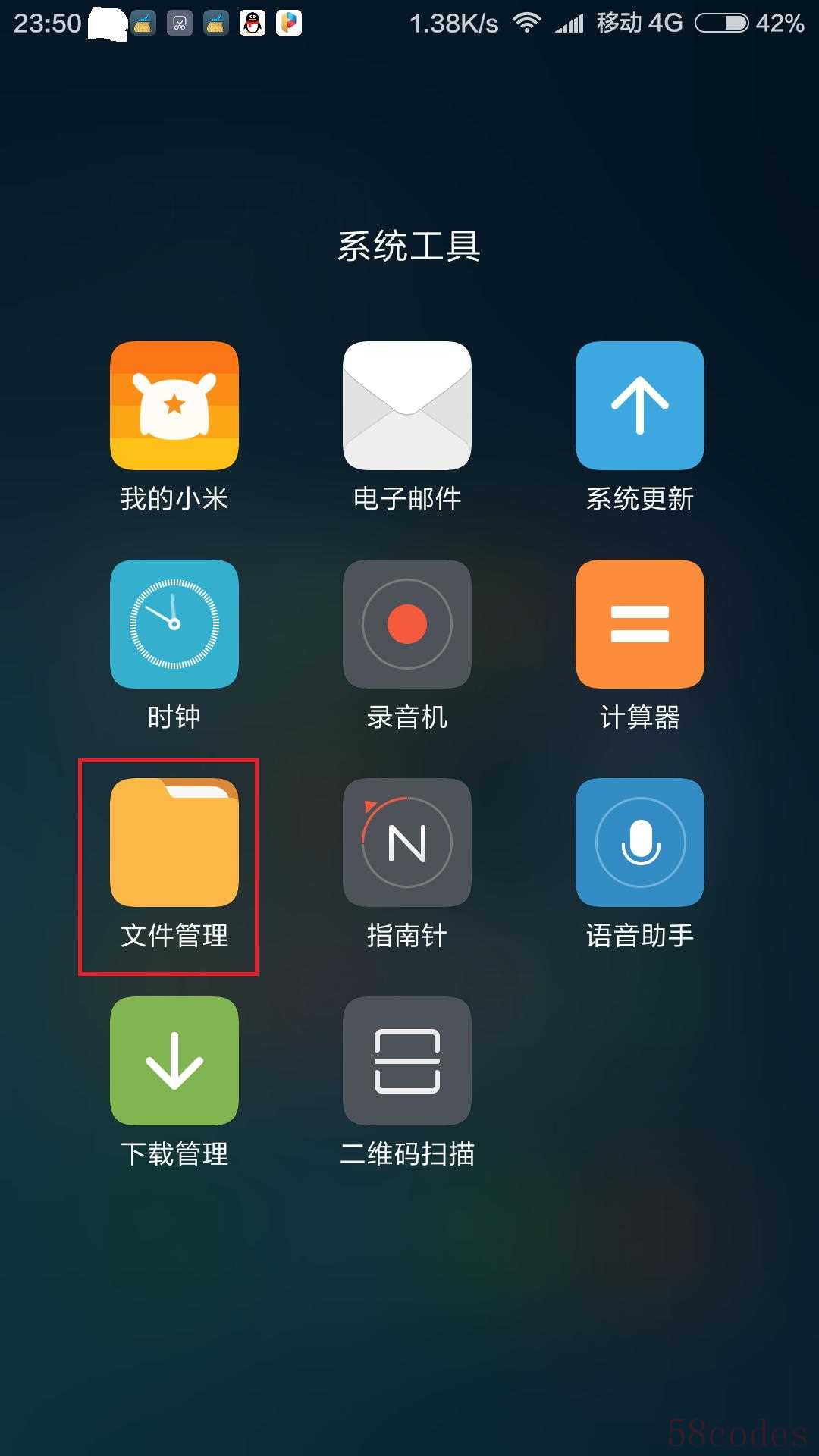This screenshot has height=1456, width=819.
Task: Launch 二维码扫描 QR scanner
Action: [407, 1060]
